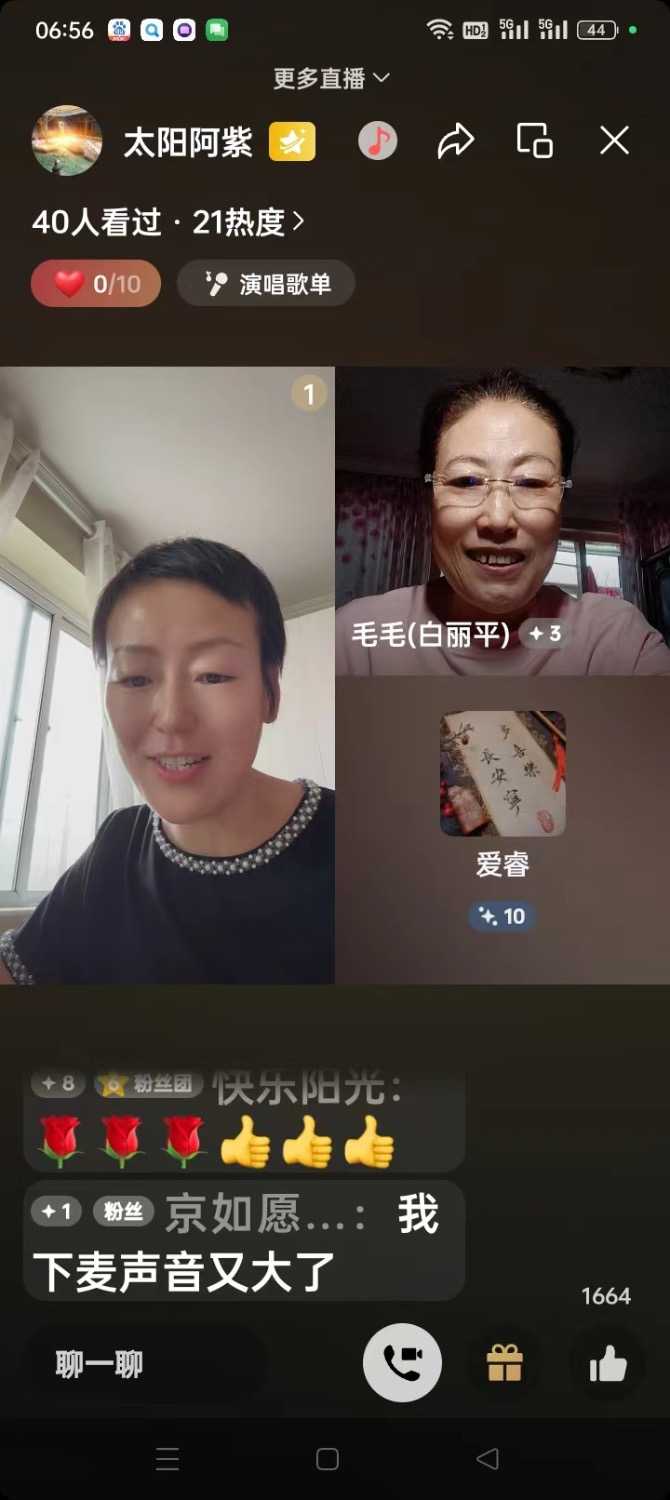Open the host avatar for 太阳阿紫
The width and height of the screenshot is (670, 1500).
pos(67,141)
